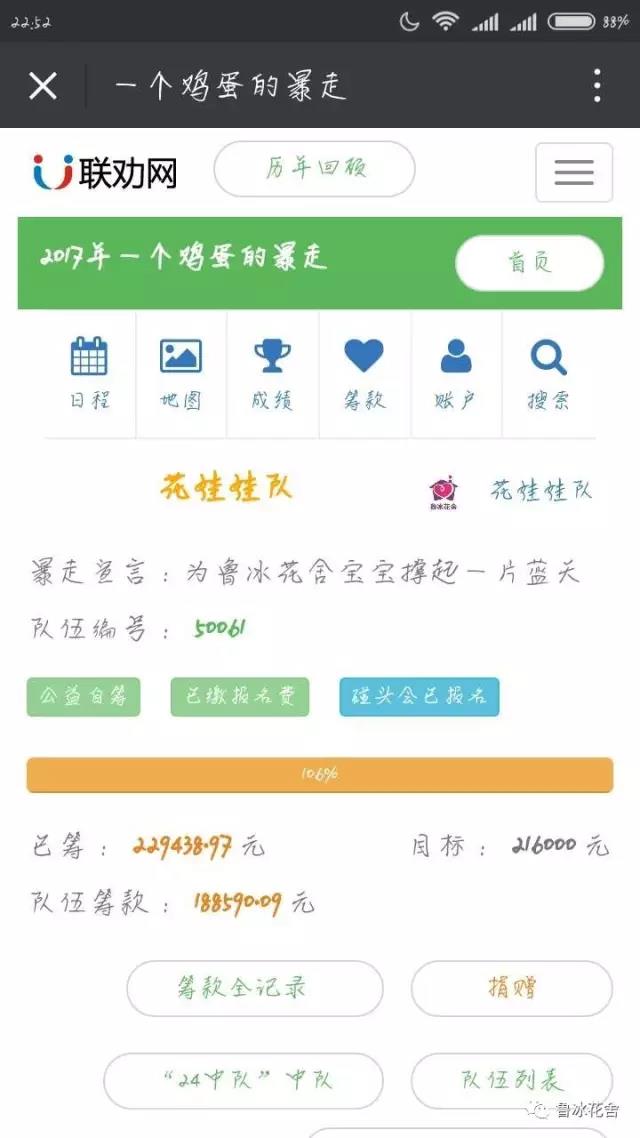This screenshot has height=1138, width=640.
Task: Tap the 历年回顾 button
Action: tap(314, 169)
